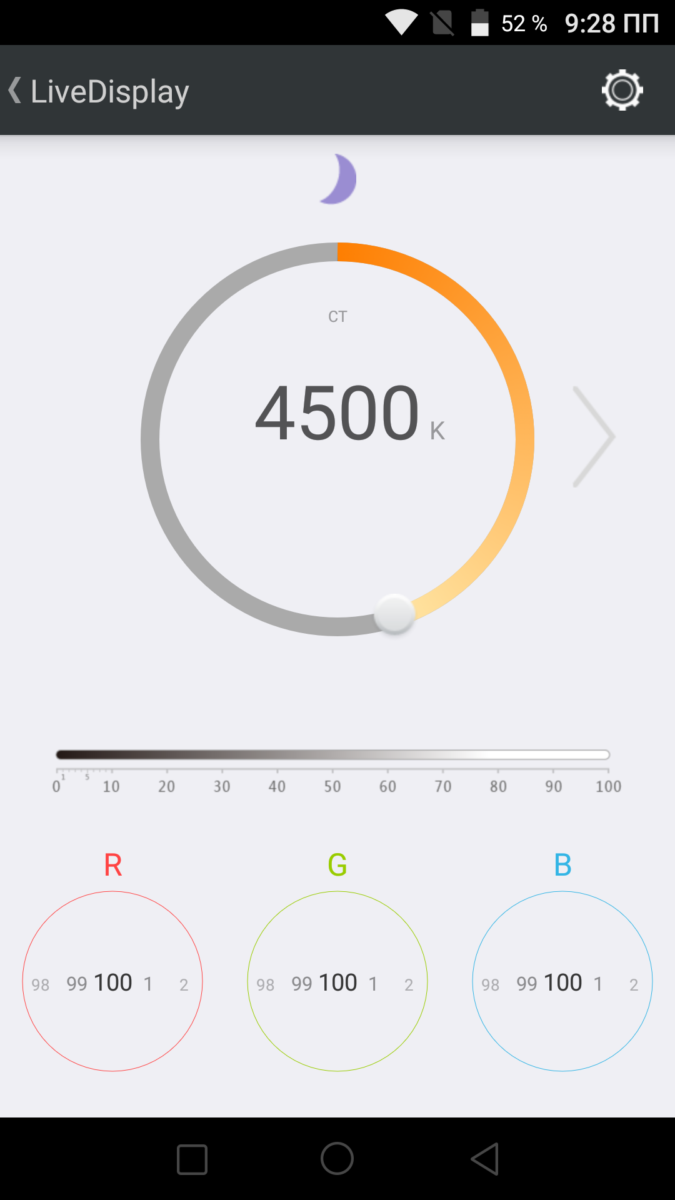Tap the right arrow chevron
Screen dimensions: 675x1200
point(593,437)
